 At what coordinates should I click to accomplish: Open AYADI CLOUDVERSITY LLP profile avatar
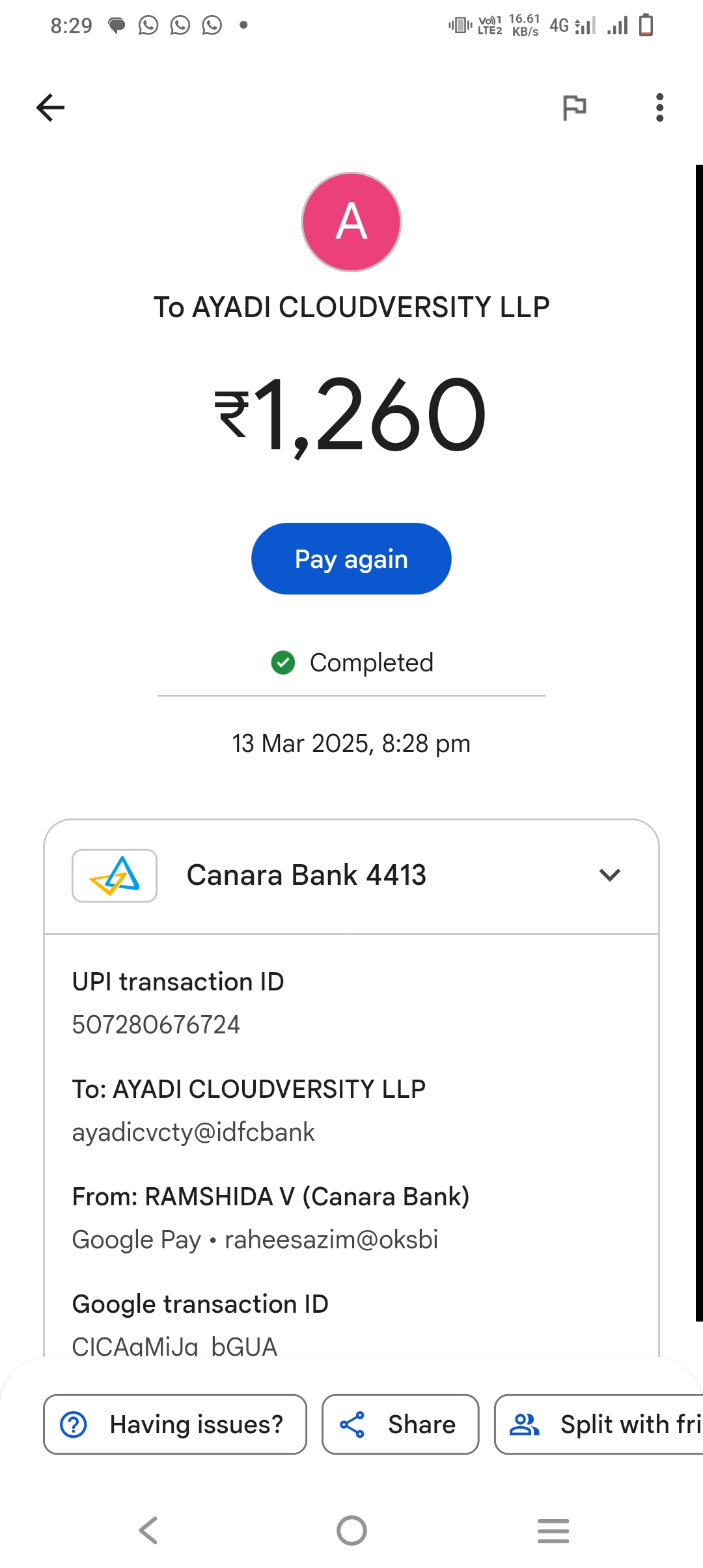click(351, 222)
